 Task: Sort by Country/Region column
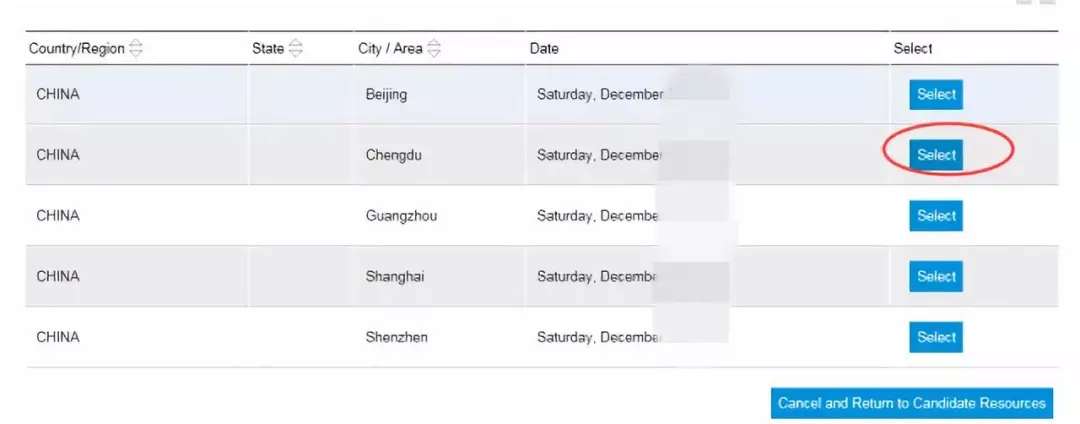[x=136, y=48]
